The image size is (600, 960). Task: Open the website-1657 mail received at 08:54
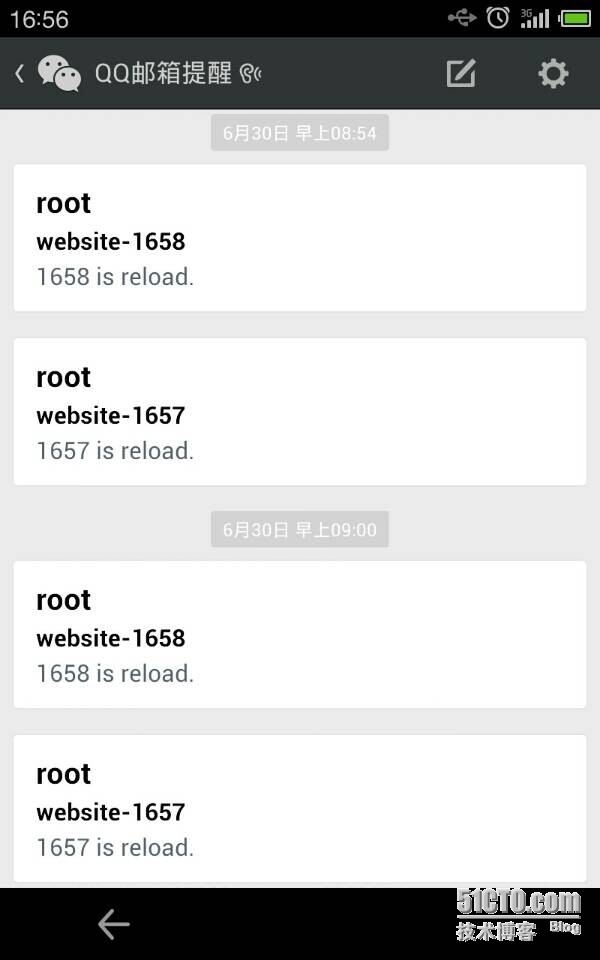point(300,412)
